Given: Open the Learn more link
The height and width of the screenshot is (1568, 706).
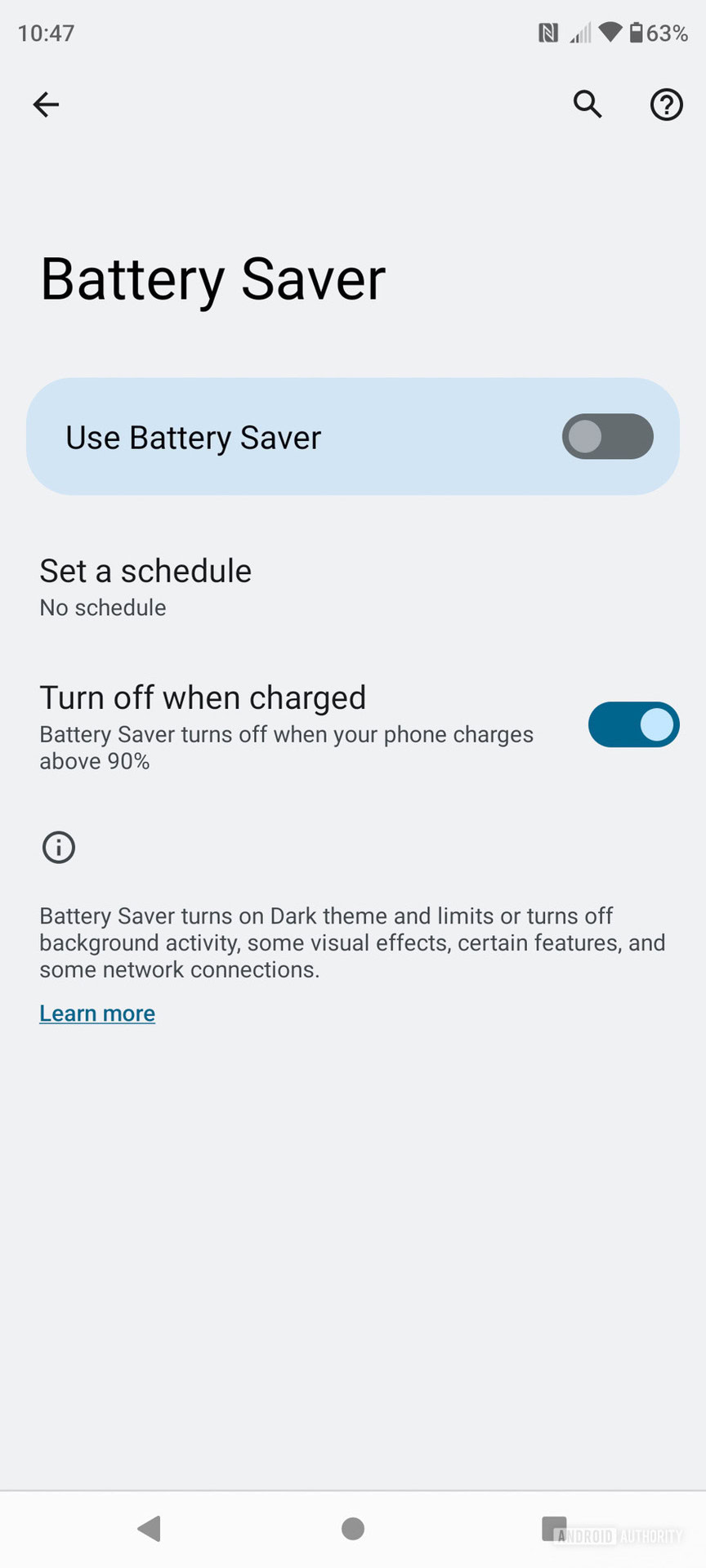Looking at the screenshot, I should 97,1013.
